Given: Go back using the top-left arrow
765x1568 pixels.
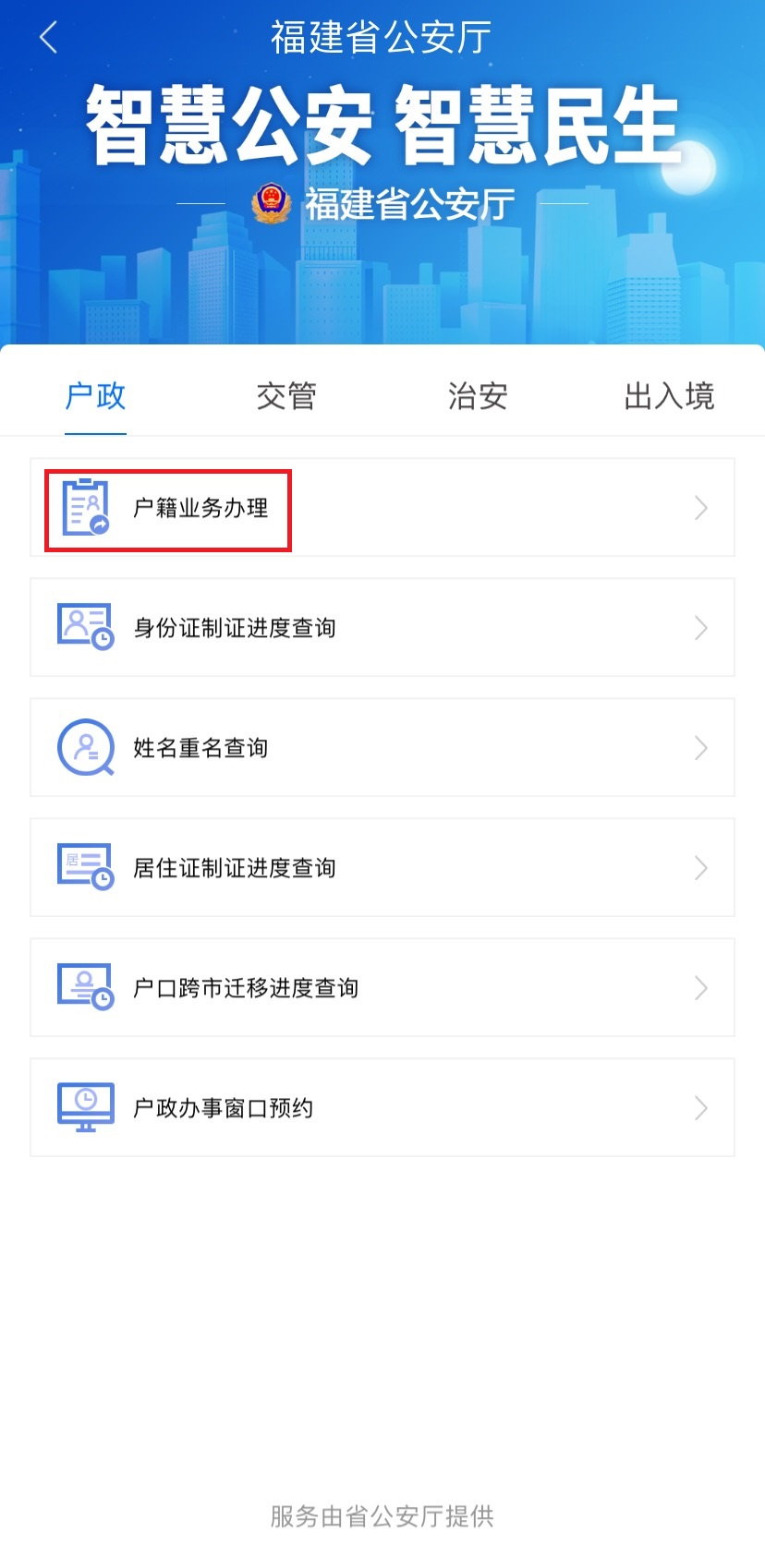Looking at the screenshot, I should click(49, 38).
